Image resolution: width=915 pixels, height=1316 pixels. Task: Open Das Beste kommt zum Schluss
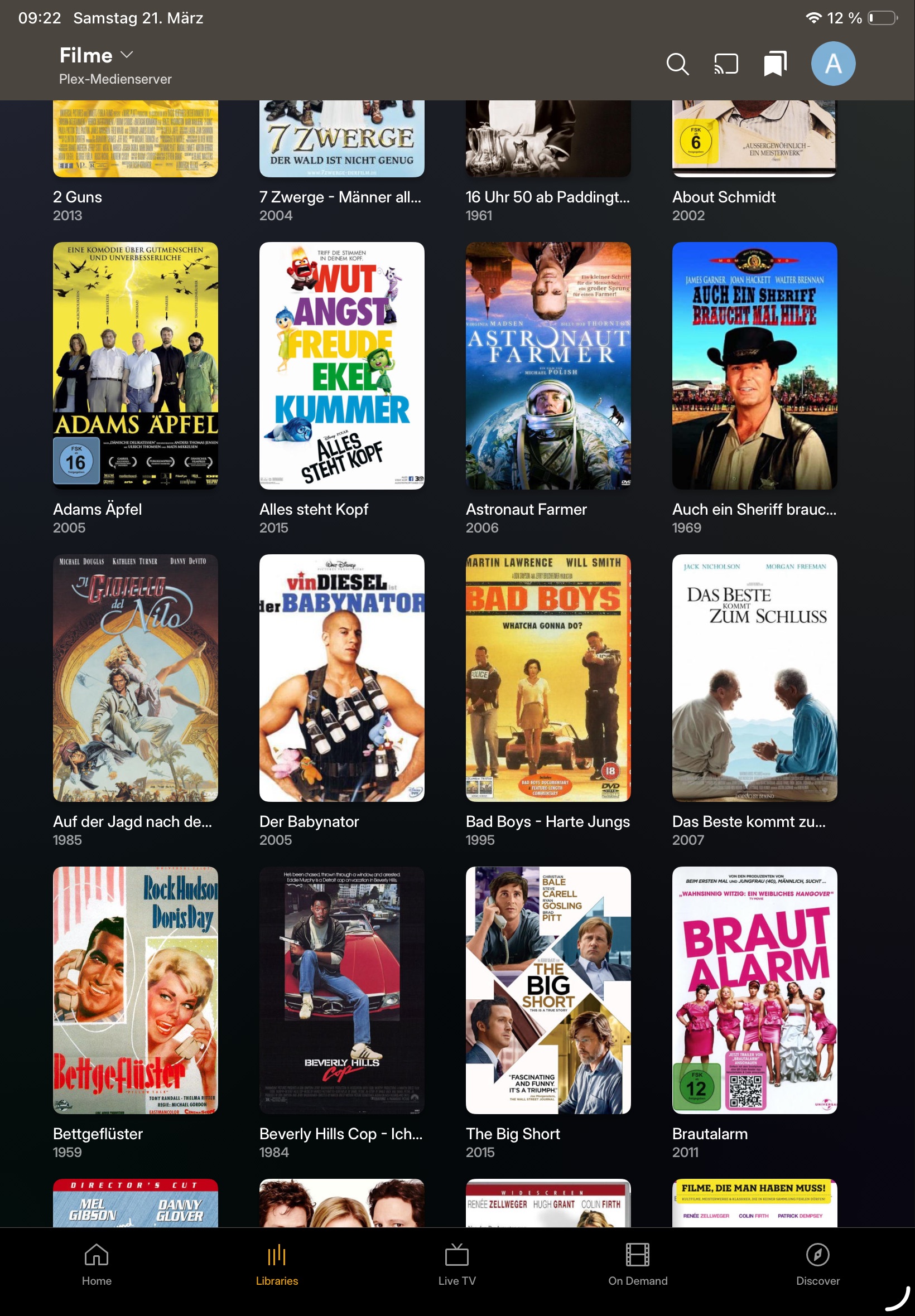pyautogui.click(x=754, y=678)
